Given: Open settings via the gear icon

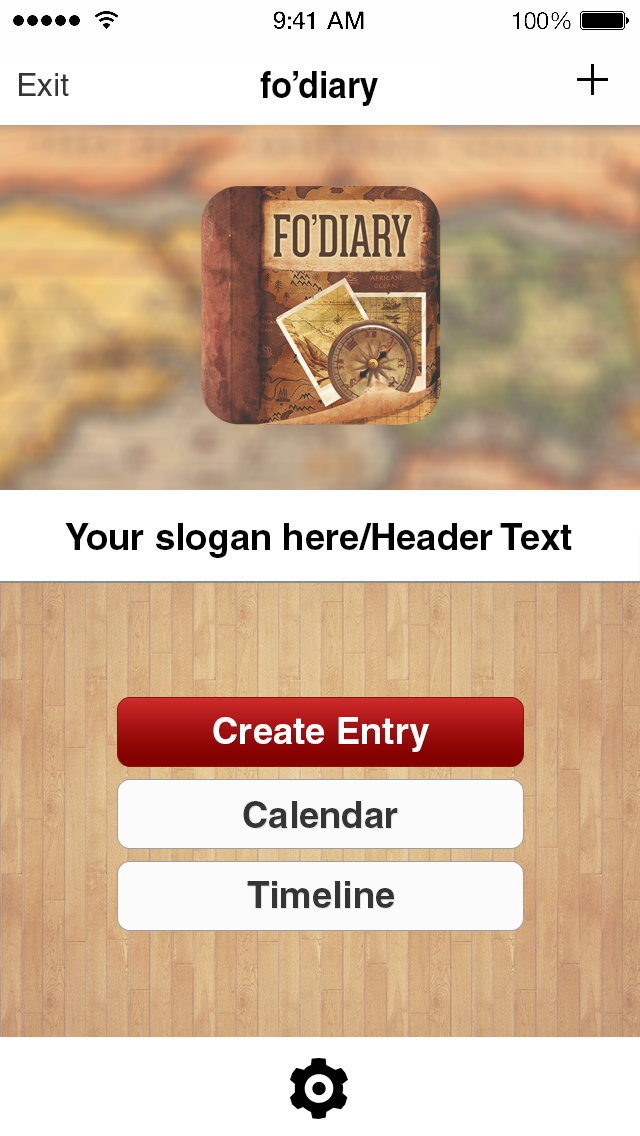Looking at the screenshot, I should coord(319,1086).
